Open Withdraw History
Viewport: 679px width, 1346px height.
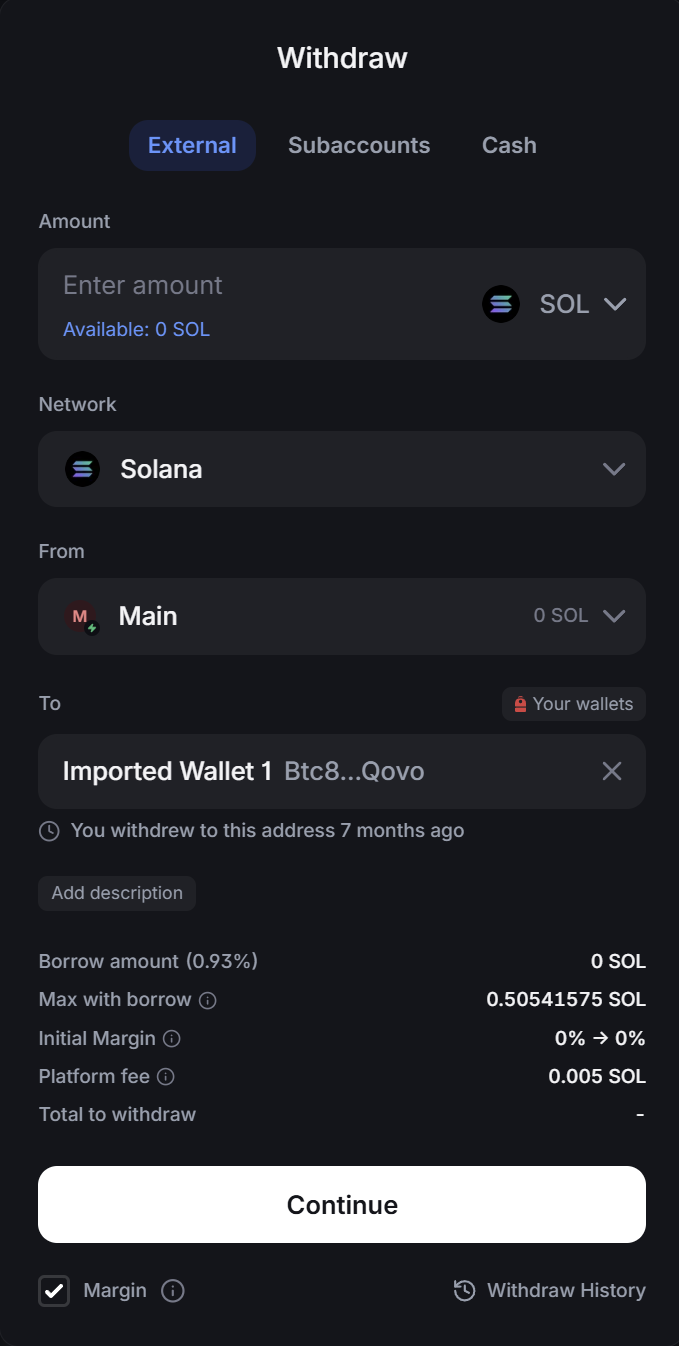click(x=549, y=1290)
